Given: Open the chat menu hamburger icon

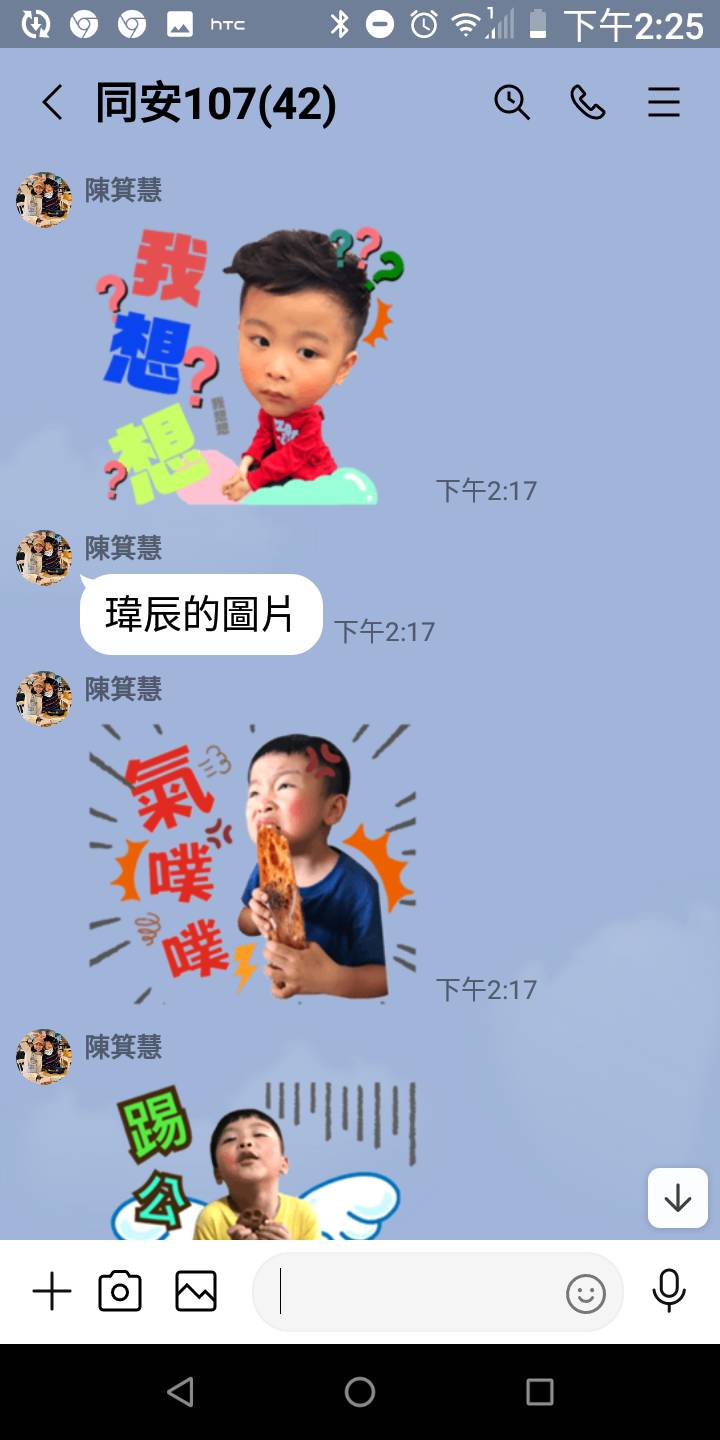Looking at the screenshot, I should coord(664,103).
